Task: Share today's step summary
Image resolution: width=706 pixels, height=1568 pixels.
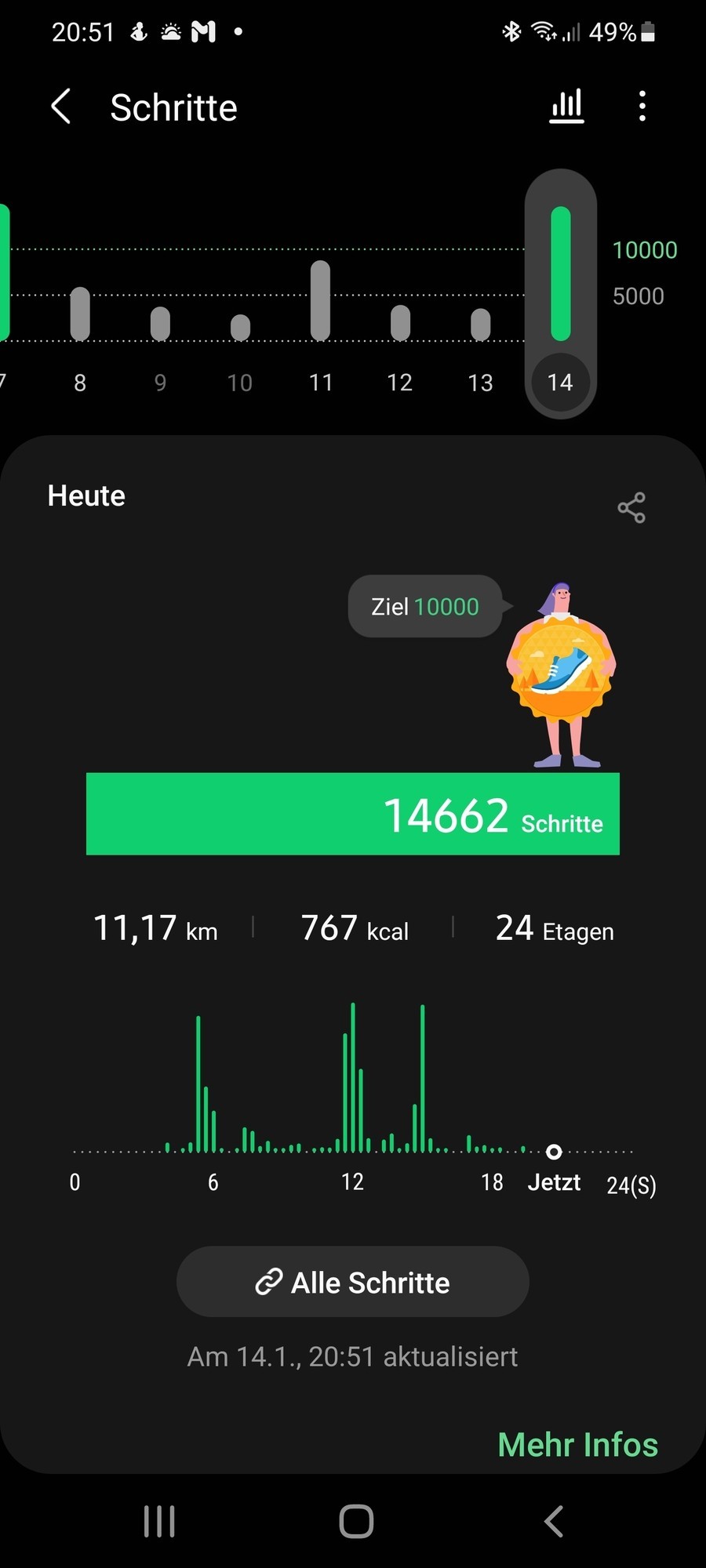Action: [x=631, y=508]
